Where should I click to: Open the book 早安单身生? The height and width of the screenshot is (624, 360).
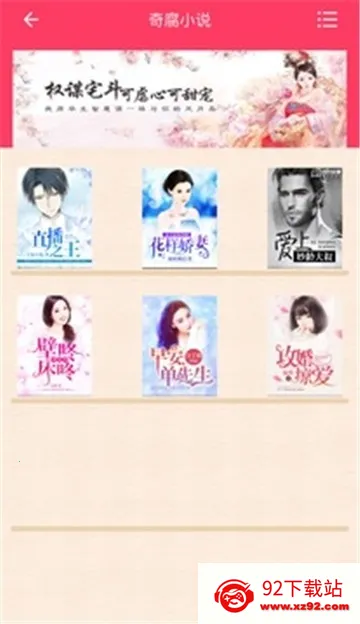pyautogui.click(x=180, y=345)
